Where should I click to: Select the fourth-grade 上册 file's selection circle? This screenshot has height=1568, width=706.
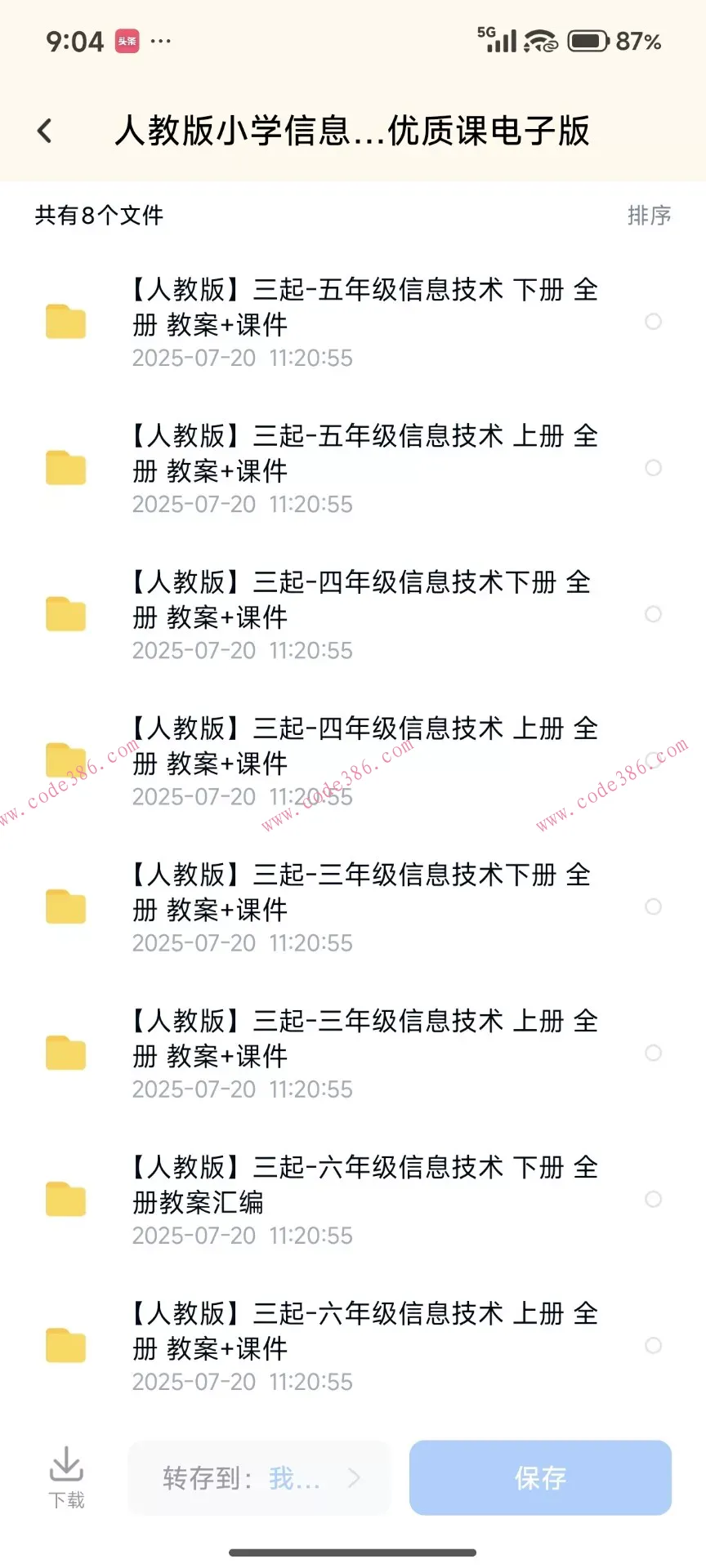coord(653,760)
